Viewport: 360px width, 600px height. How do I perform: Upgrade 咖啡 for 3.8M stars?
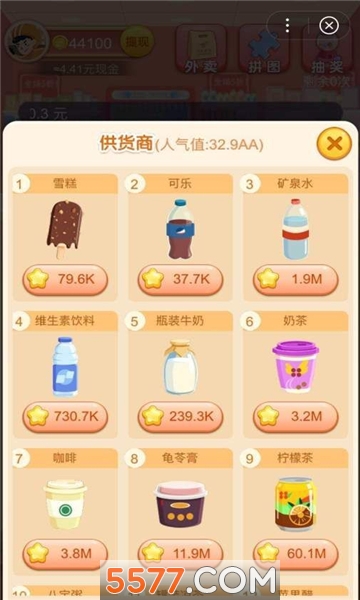[x=65, y=554]
